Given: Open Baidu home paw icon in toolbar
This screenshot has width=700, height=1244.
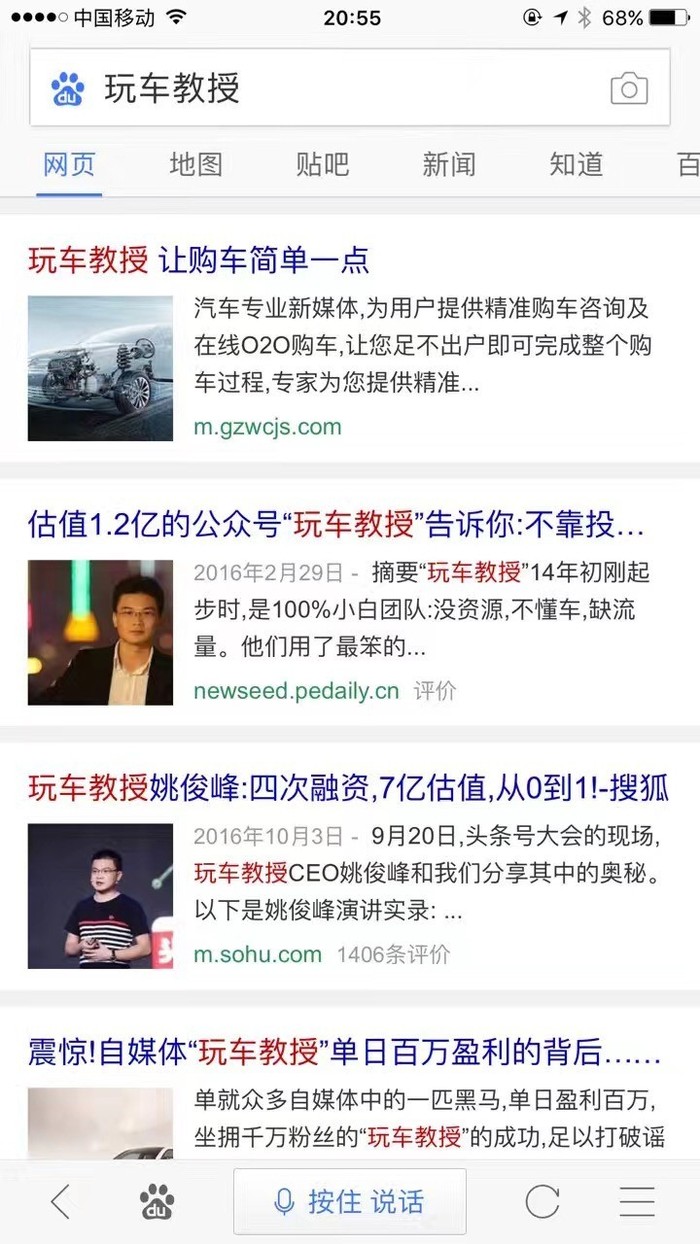Looking at the screenshot, I should [x=157, y=1201].
